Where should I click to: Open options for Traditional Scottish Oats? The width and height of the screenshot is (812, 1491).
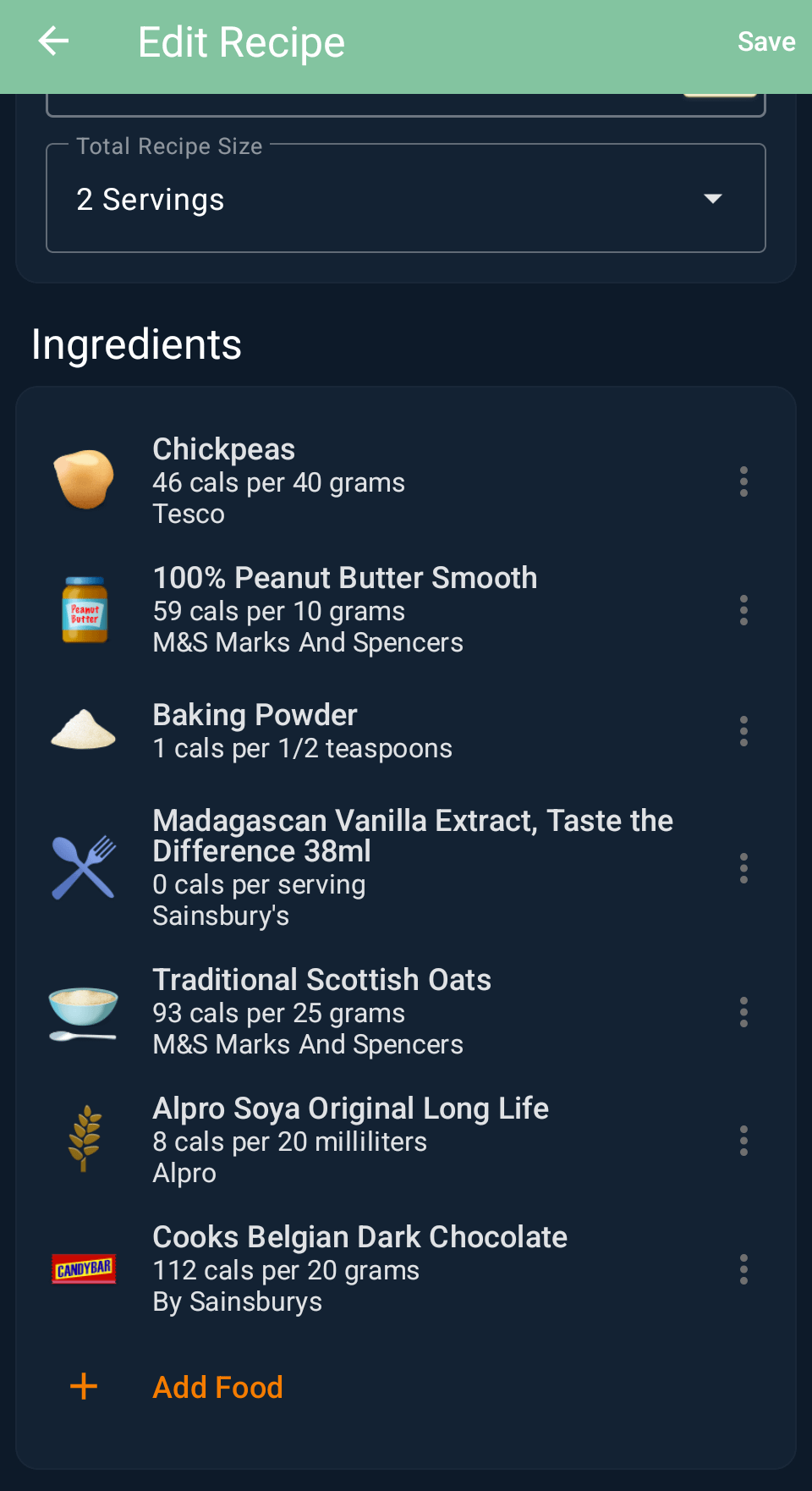[743, 1012]
